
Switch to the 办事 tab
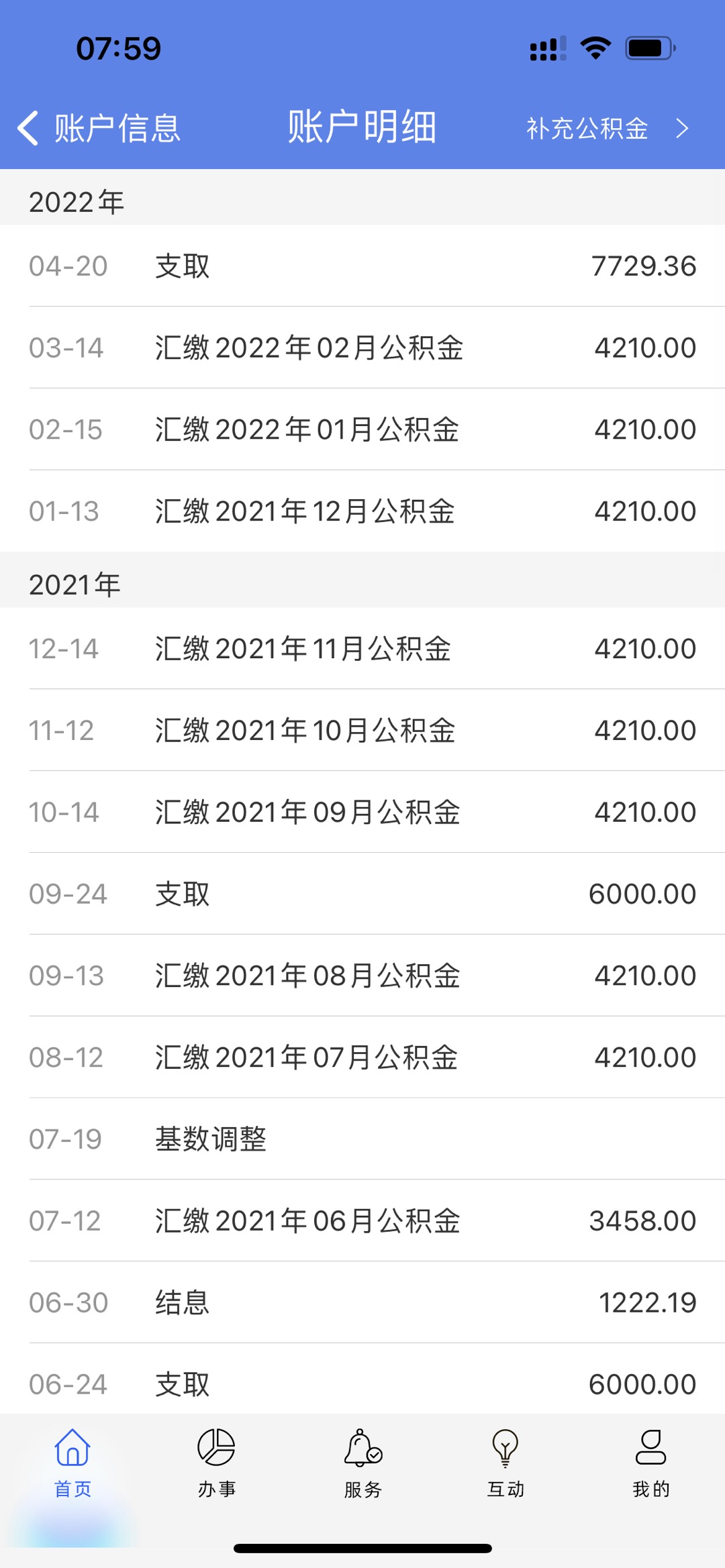coord(216,1464)
